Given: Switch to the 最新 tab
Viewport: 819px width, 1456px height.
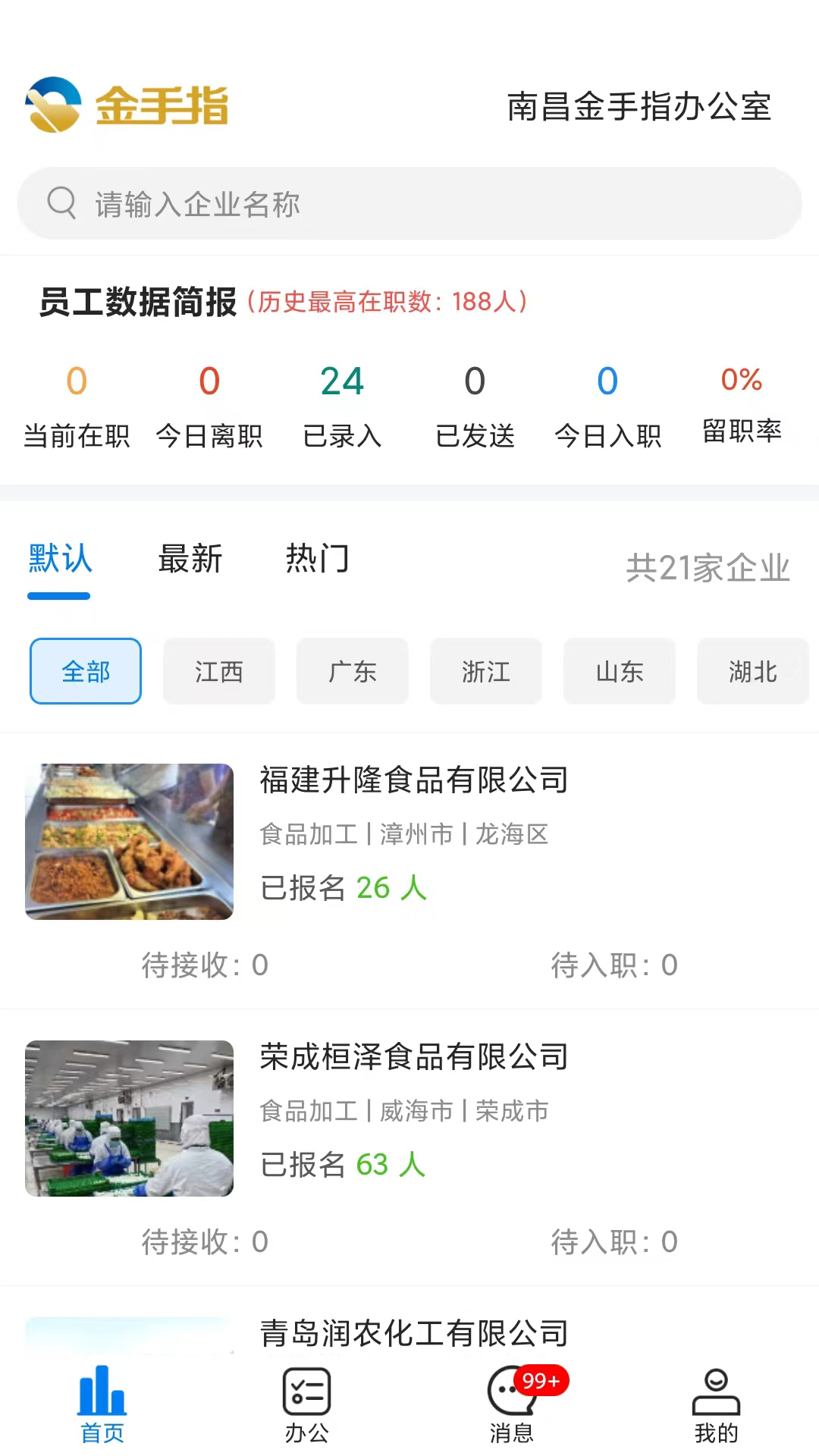Looking at the screenshot, I should [190, 560].
